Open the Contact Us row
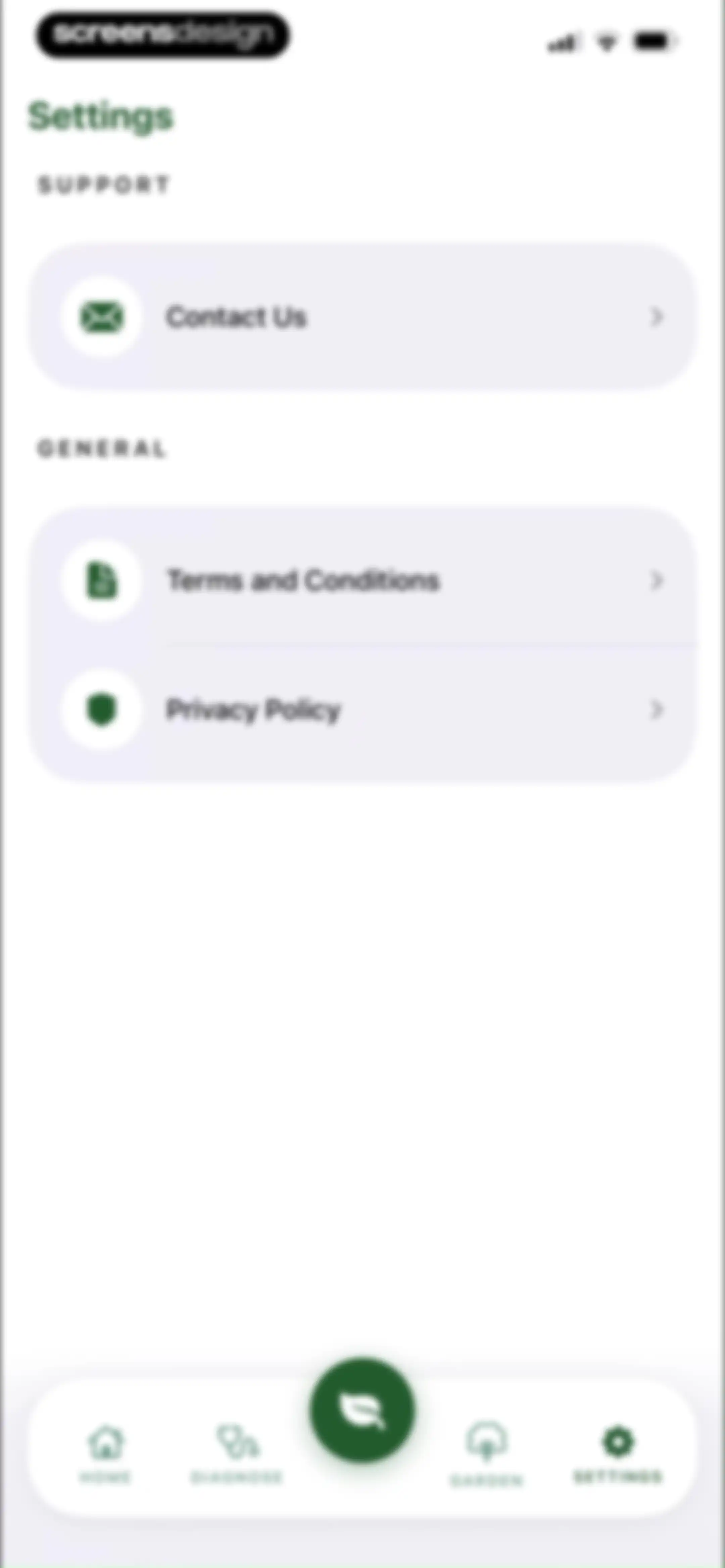The image size is (725, 1568). pyautogui.click(x=363, y=317)
